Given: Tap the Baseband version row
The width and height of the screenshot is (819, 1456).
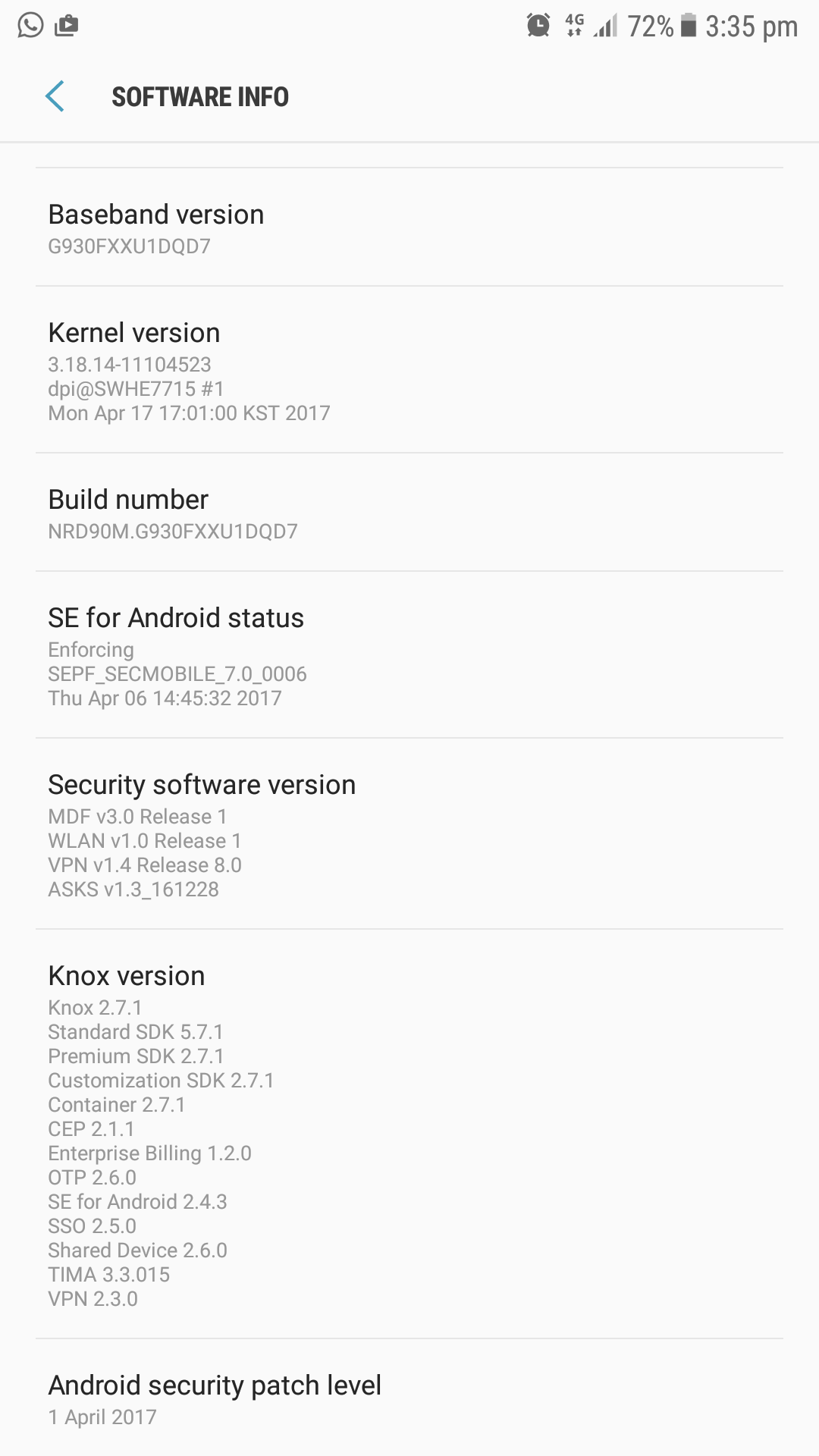Looking at the screenshot, I should point(409,227).
